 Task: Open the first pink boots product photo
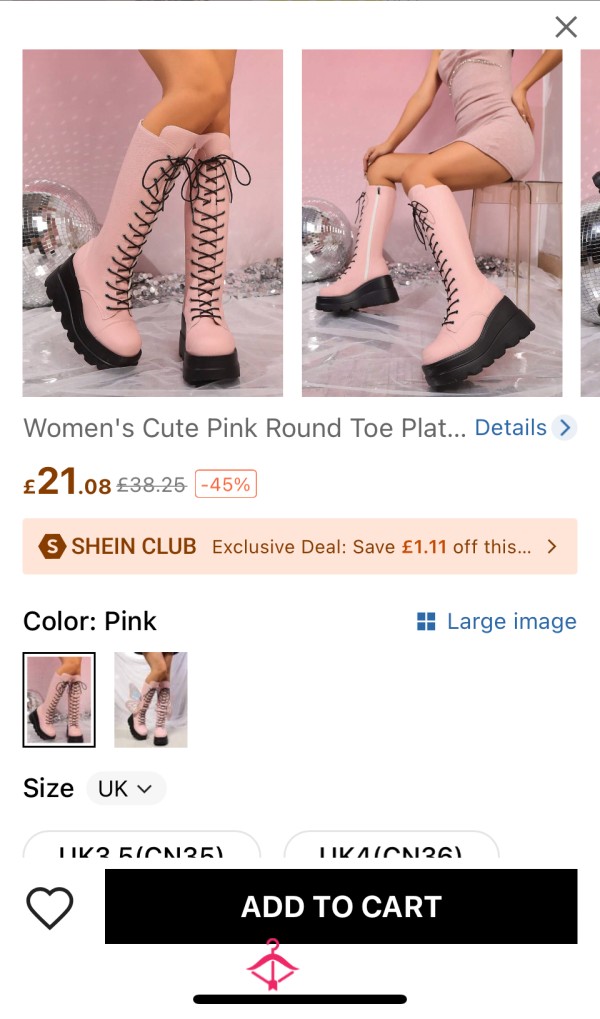153,223
